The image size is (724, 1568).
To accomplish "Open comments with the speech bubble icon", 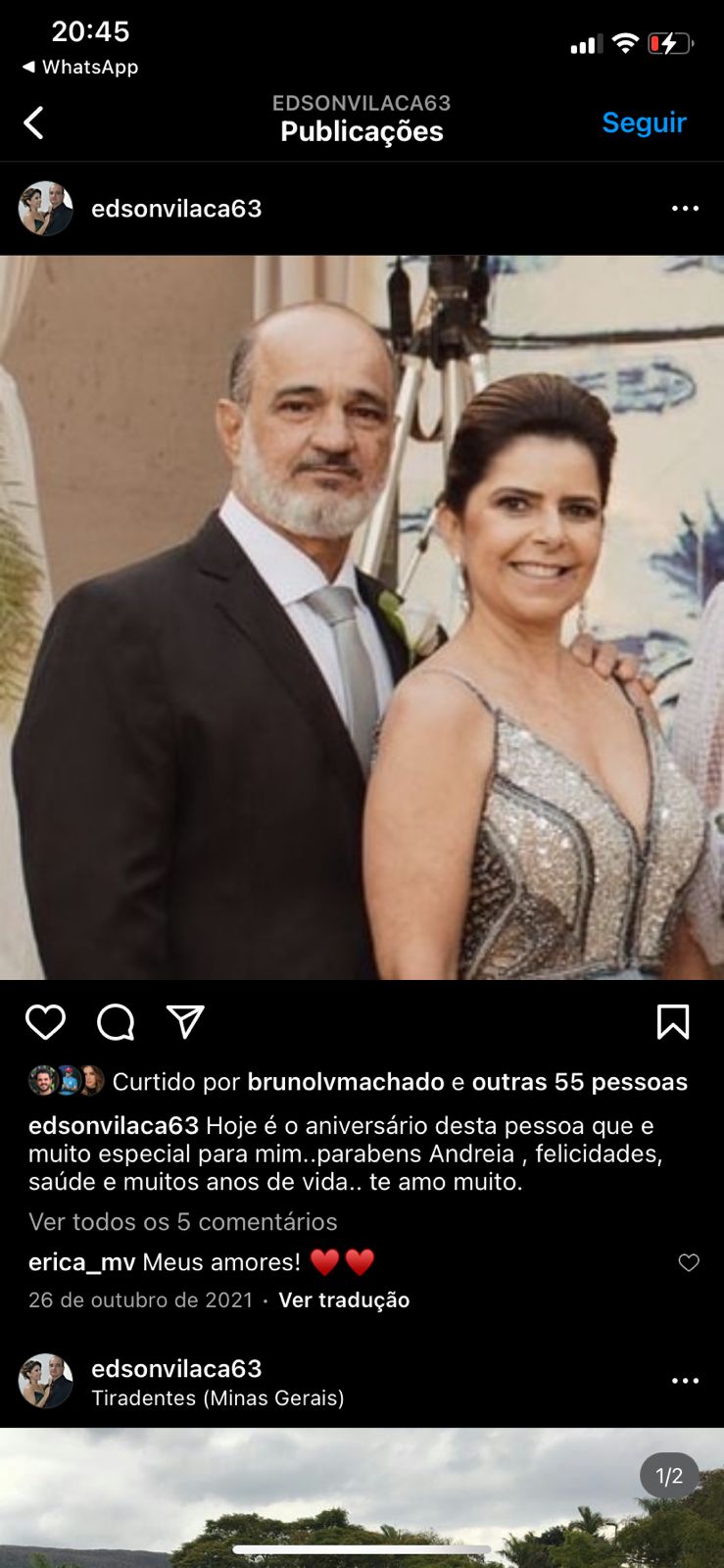I will (116, 1022).
